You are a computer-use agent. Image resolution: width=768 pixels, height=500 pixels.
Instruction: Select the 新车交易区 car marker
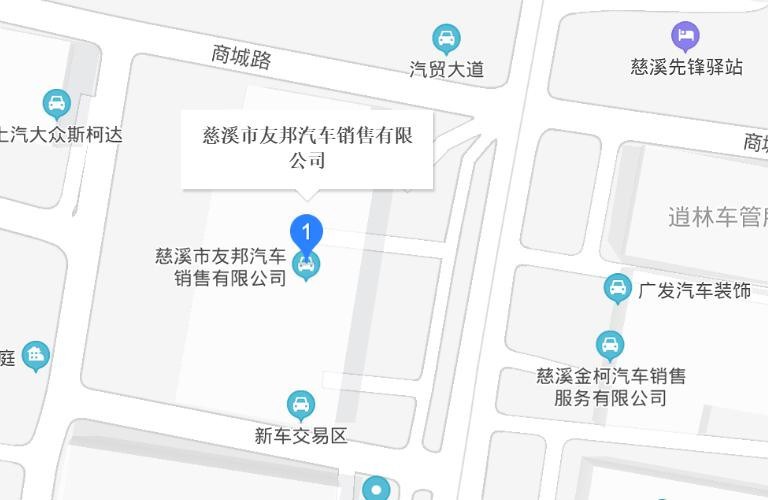point(300,405)
